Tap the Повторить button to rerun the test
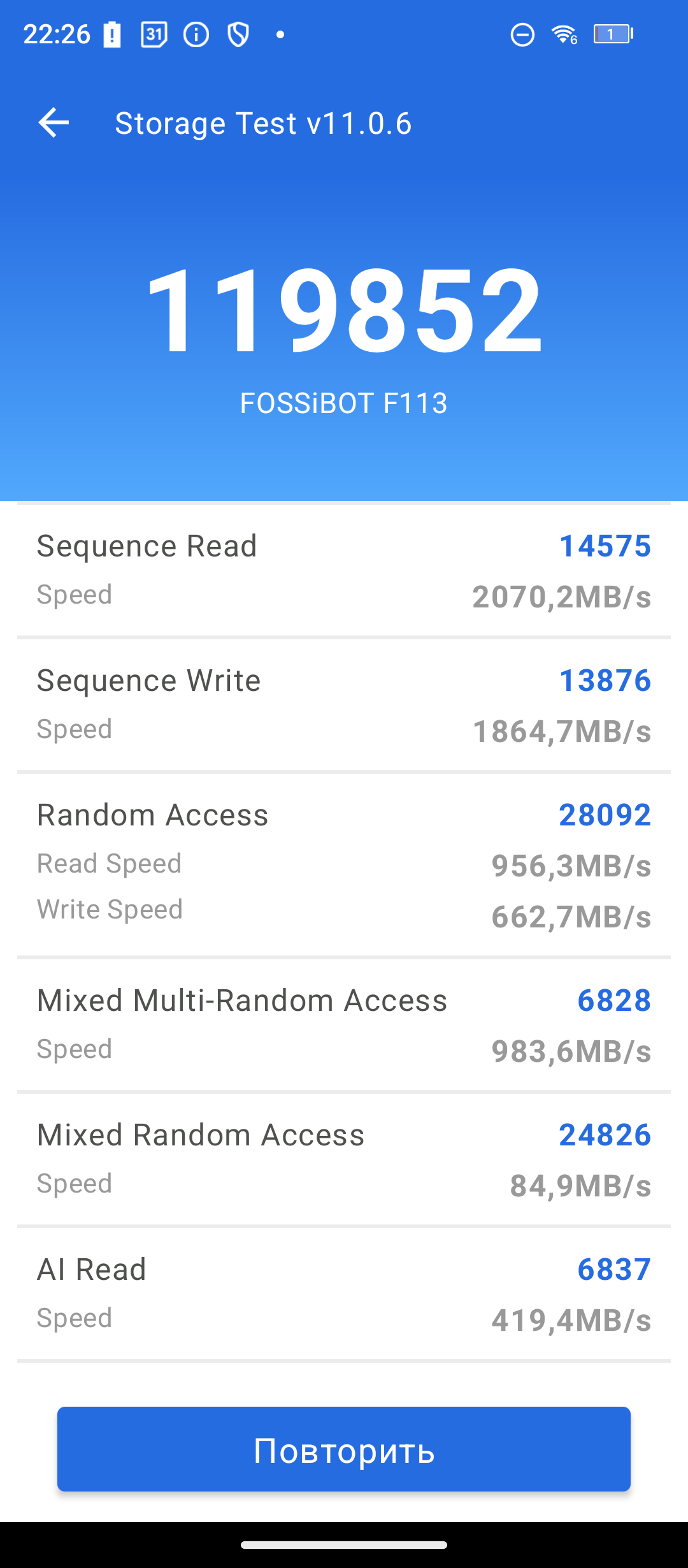The height and width of the screenshot is (1568, 688). pos(344,1449)
